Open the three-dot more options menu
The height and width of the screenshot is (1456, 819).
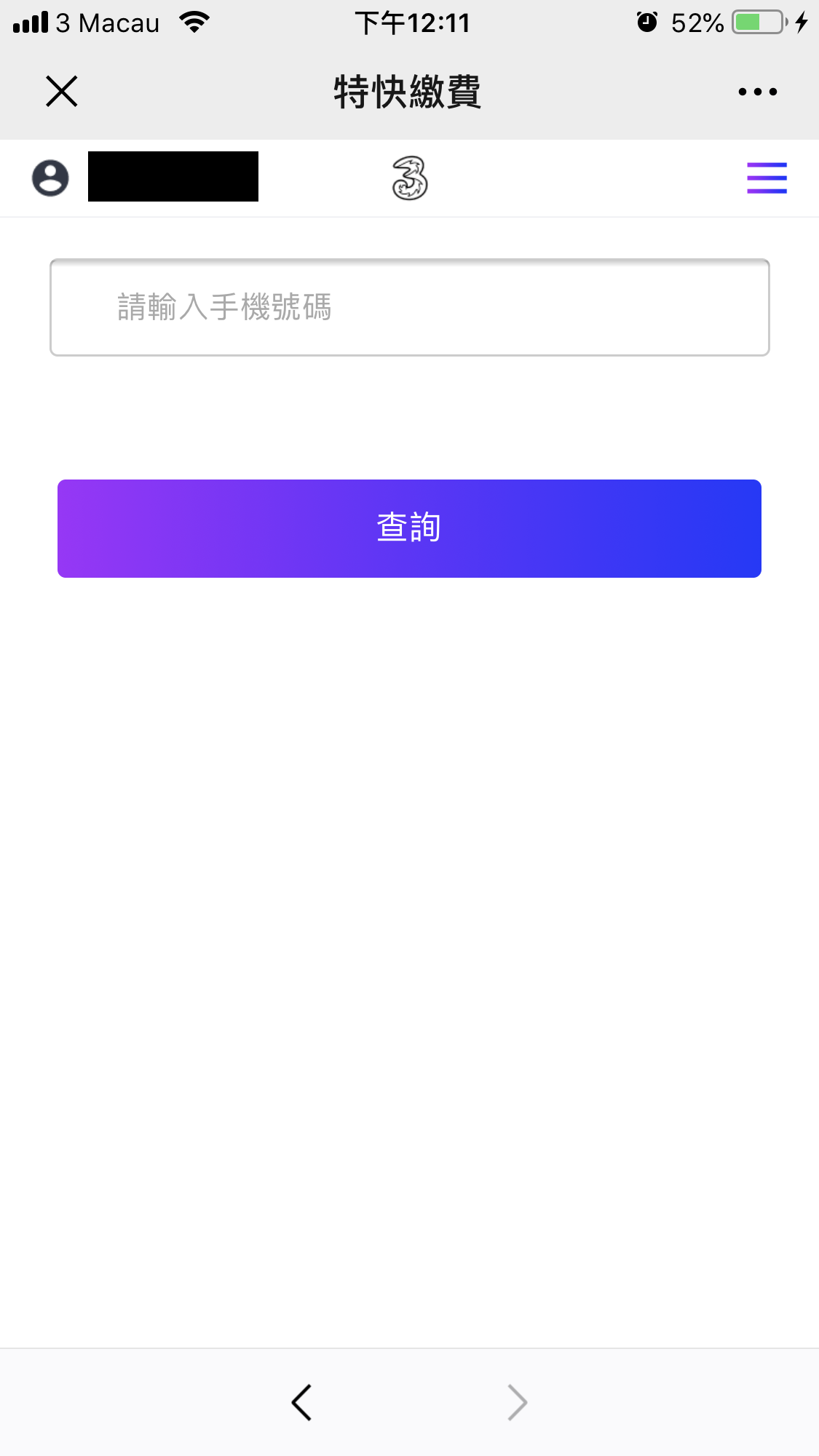(757, 92)
